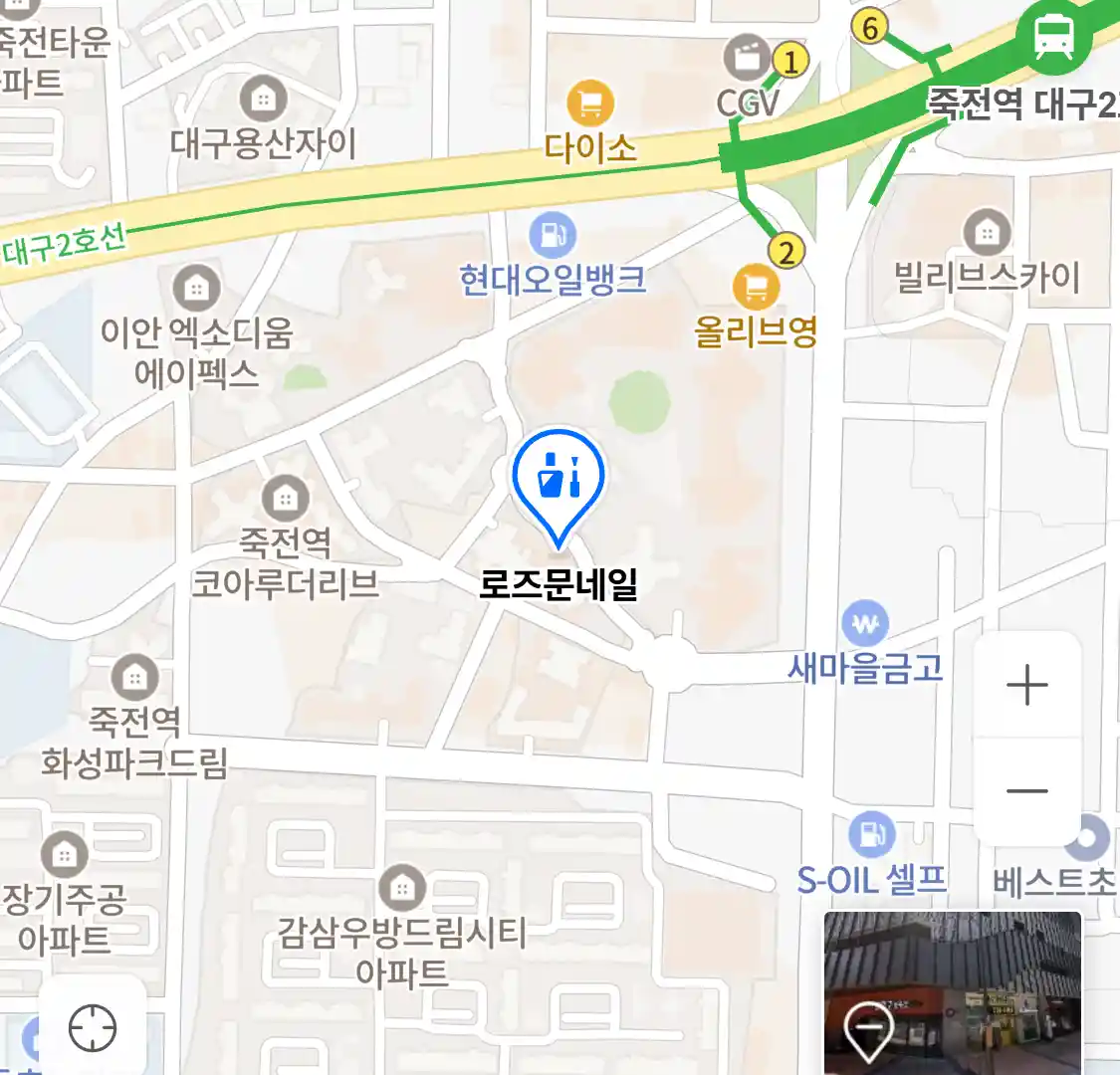Screen dimensions: 1120x1075
Task: Select the 감삼우방드림시티 아파트 marker
Action: coord(402,888)
